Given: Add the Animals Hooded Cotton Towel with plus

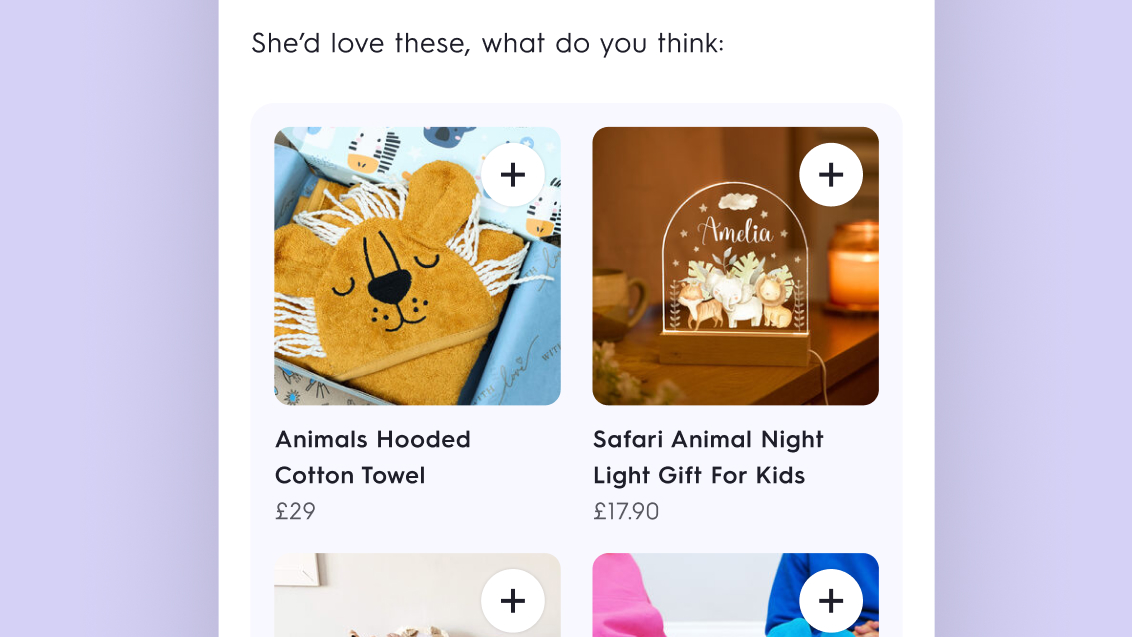Looking at the screenshot, I should click(513, 175).
